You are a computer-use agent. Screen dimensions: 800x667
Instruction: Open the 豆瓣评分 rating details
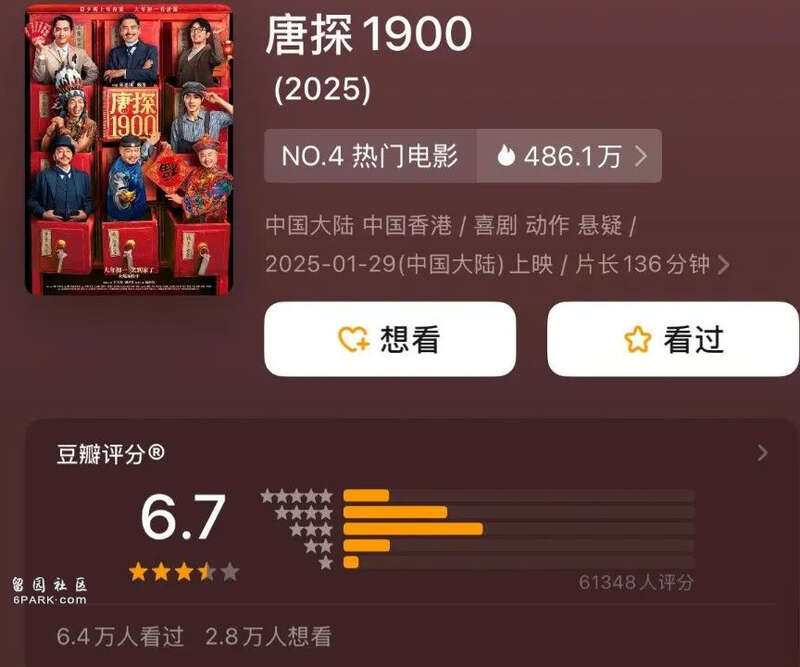(763, 453)
